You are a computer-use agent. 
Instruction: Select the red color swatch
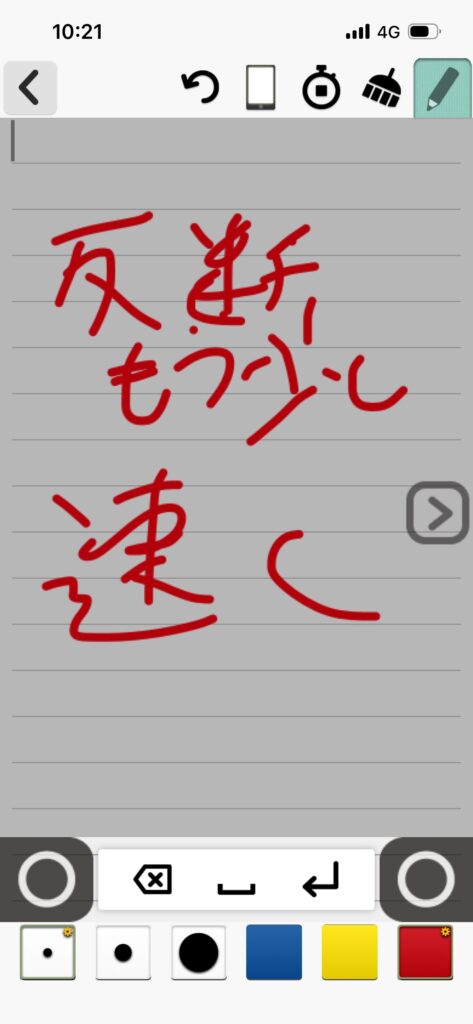click(425, 952)
